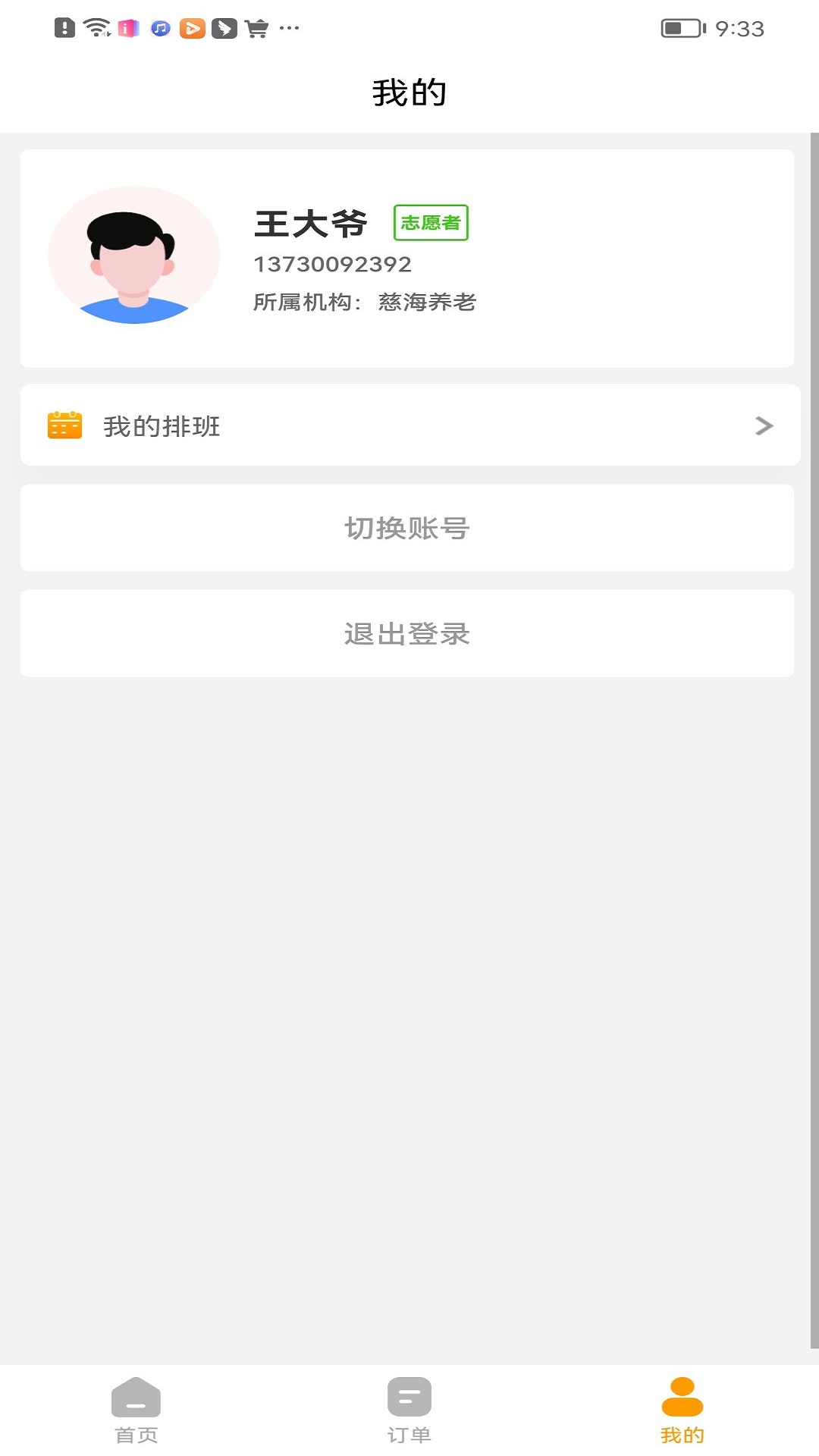Image resolution: width=819 pixels, height=1456 pixels.
Task: Open the 我的排班 calendar icon
Action: pos(64,426)
